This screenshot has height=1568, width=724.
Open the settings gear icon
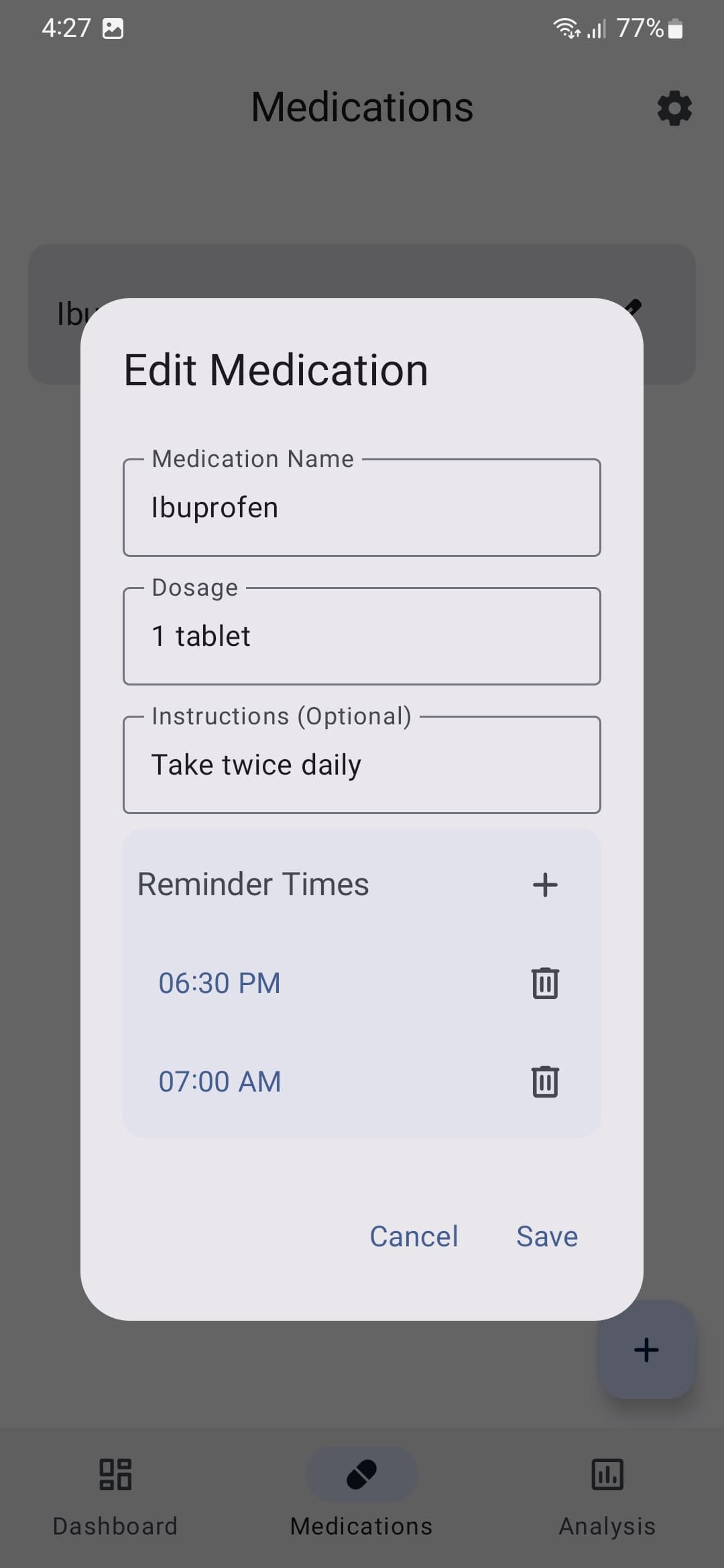click(673, 107)
